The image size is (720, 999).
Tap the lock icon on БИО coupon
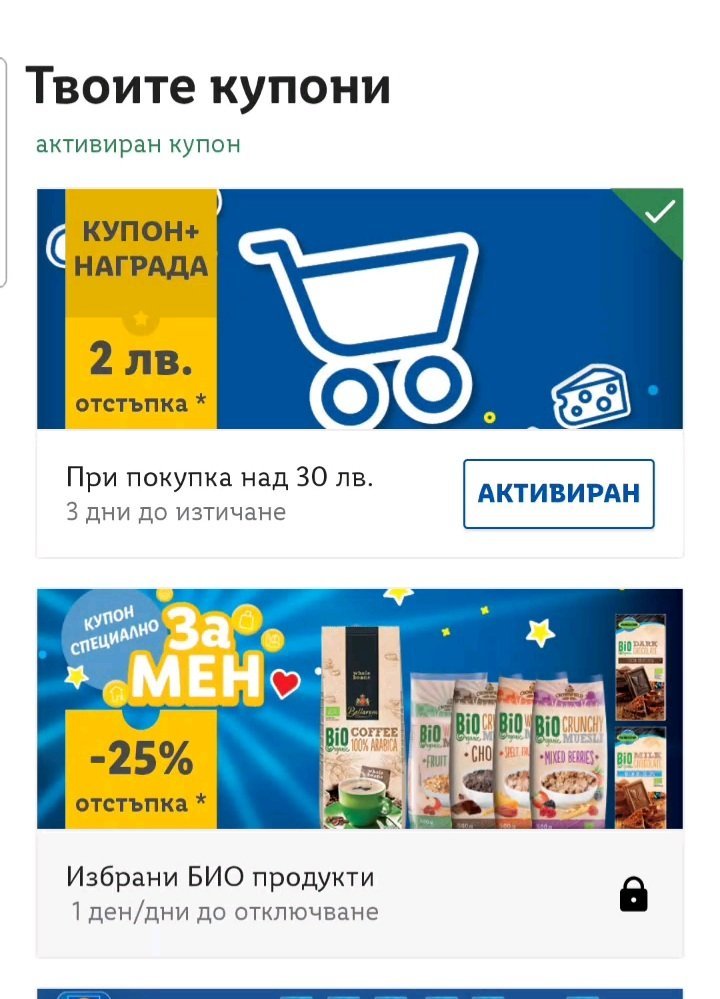point(633,895)
